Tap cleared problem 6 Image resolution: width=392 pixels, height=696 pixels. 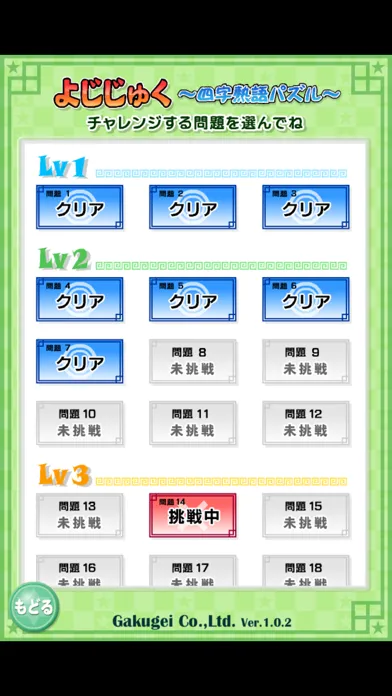[306, 300]
